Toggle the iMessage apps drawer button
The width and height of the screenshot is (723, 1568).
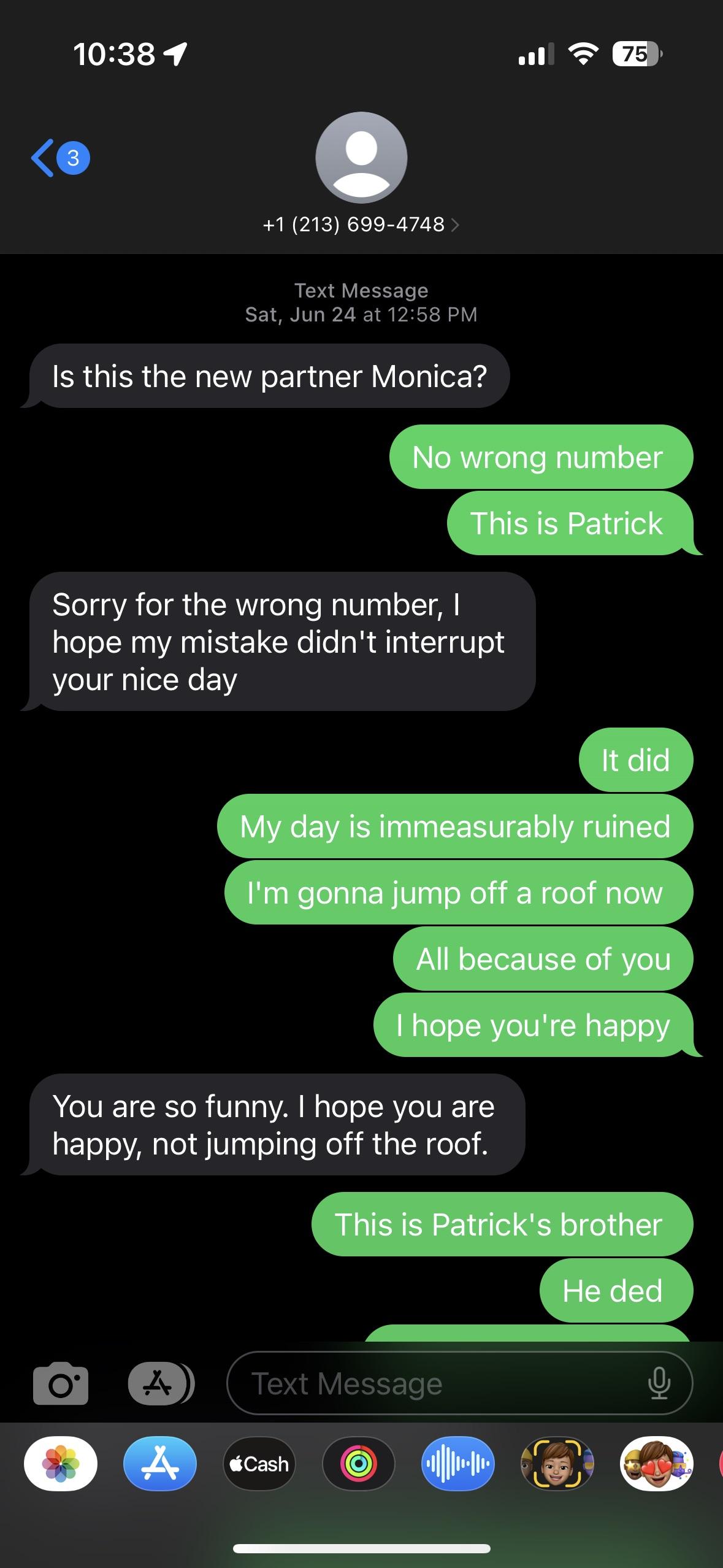[161, 1384]
